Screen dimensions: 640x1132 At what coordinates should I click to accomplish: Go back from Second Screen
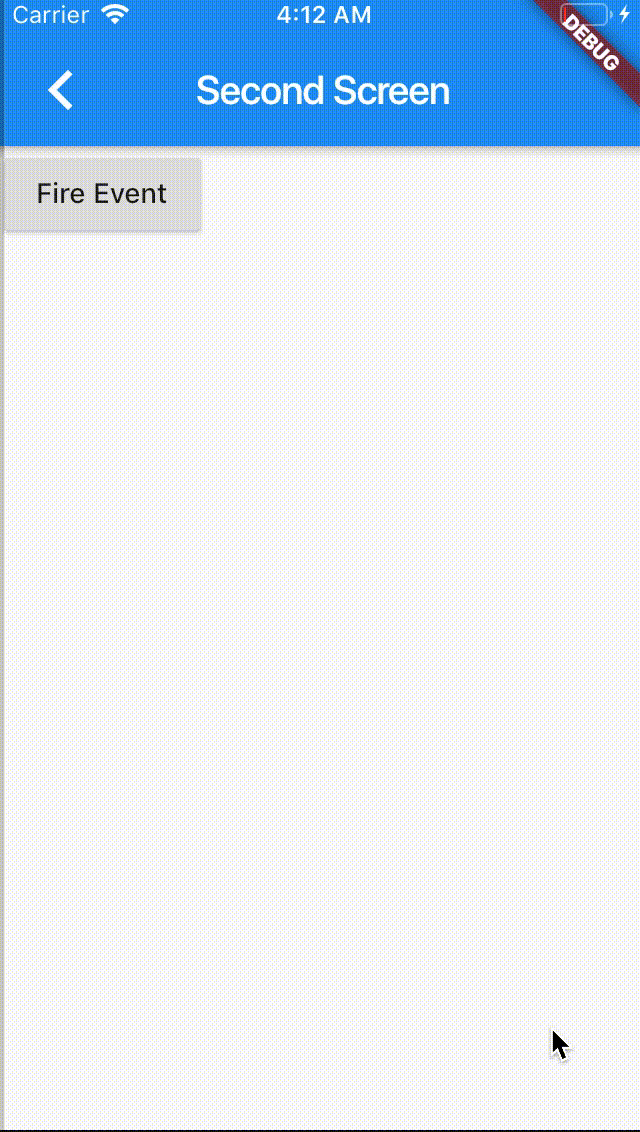(61, 90)
